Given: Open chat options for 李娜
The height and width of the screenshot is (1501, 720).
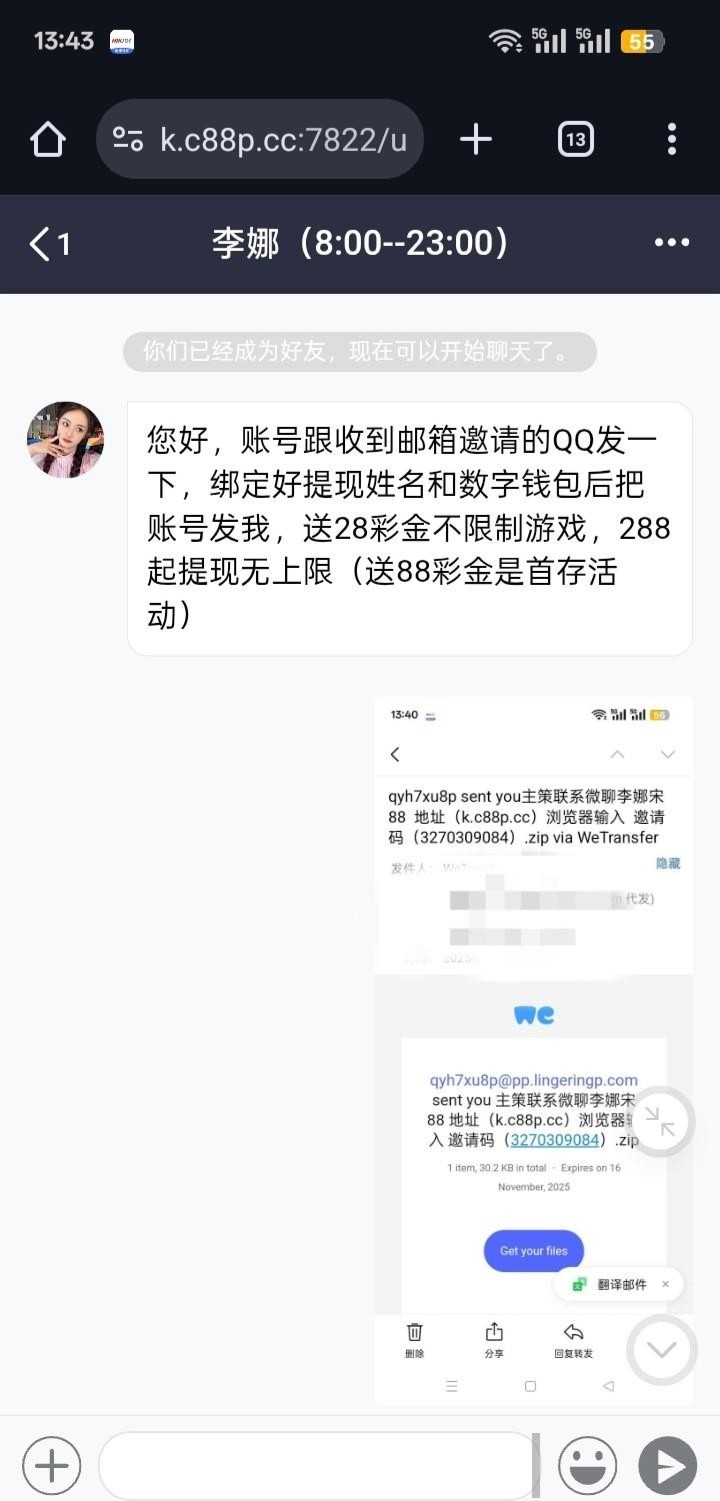Looking at the screenshot, I should point(671,243).
